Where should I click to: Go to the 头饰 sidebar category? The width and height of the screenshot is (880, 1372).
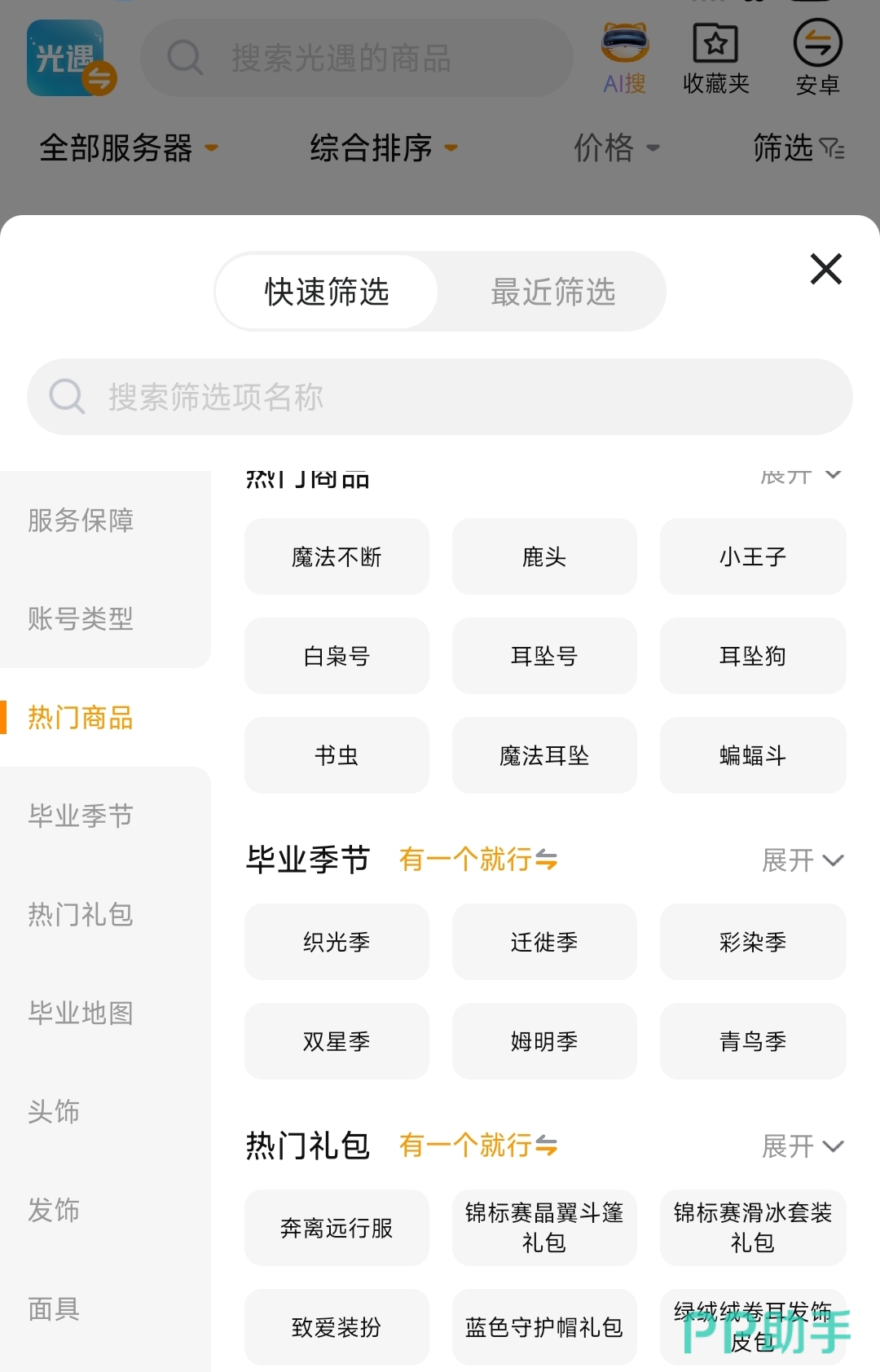click(x=54, y=1111)
